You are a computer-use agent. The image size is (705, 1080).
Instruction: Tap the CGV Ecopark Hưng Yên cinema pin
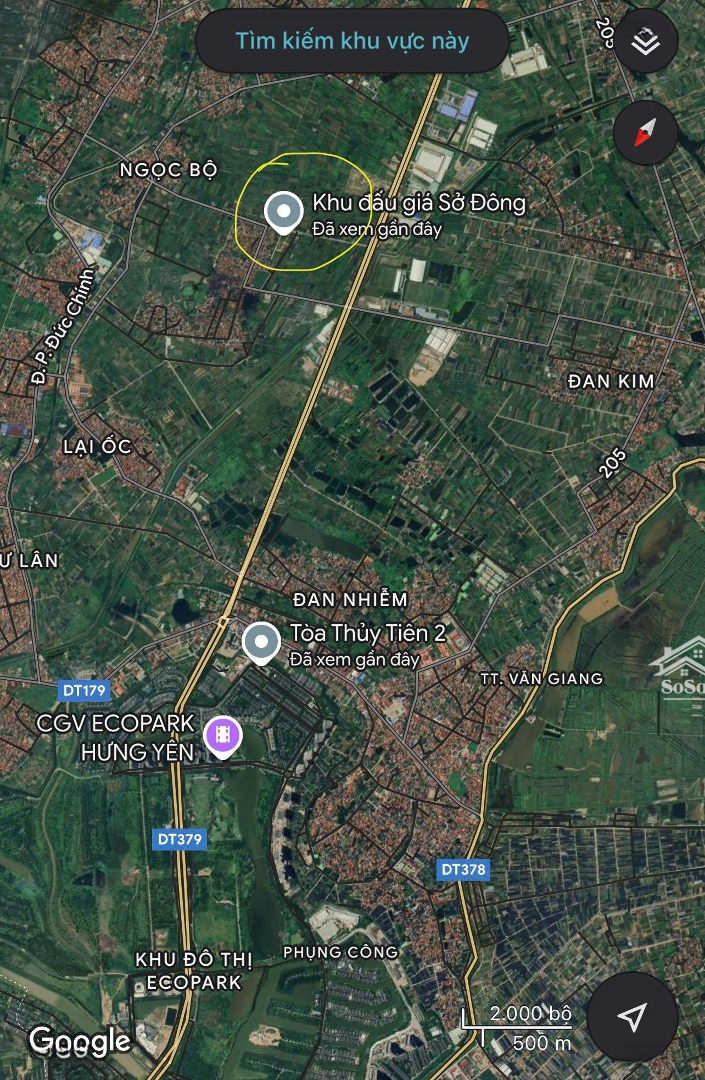pyautogui.click(x=223, y=736)
